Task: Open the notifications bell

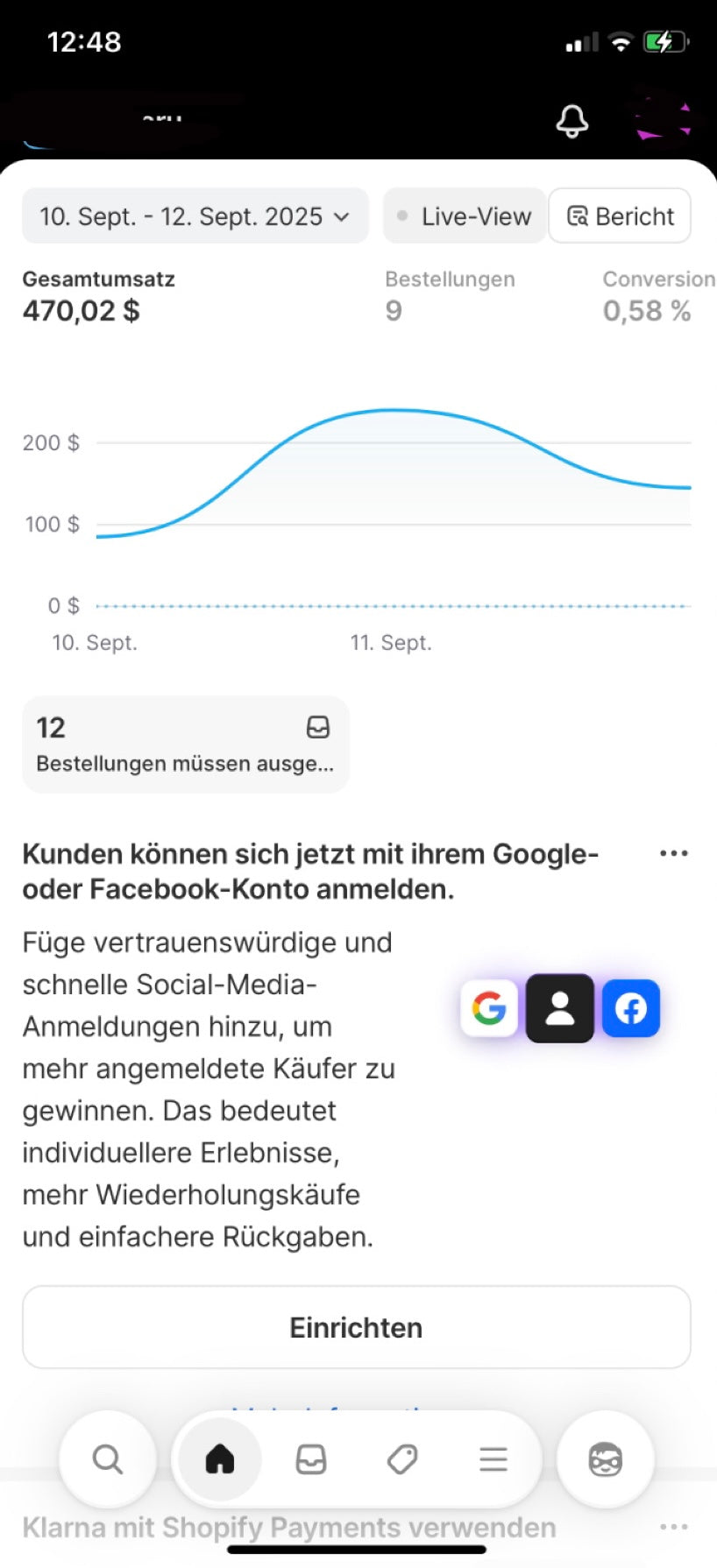Action: coord(572,122)
